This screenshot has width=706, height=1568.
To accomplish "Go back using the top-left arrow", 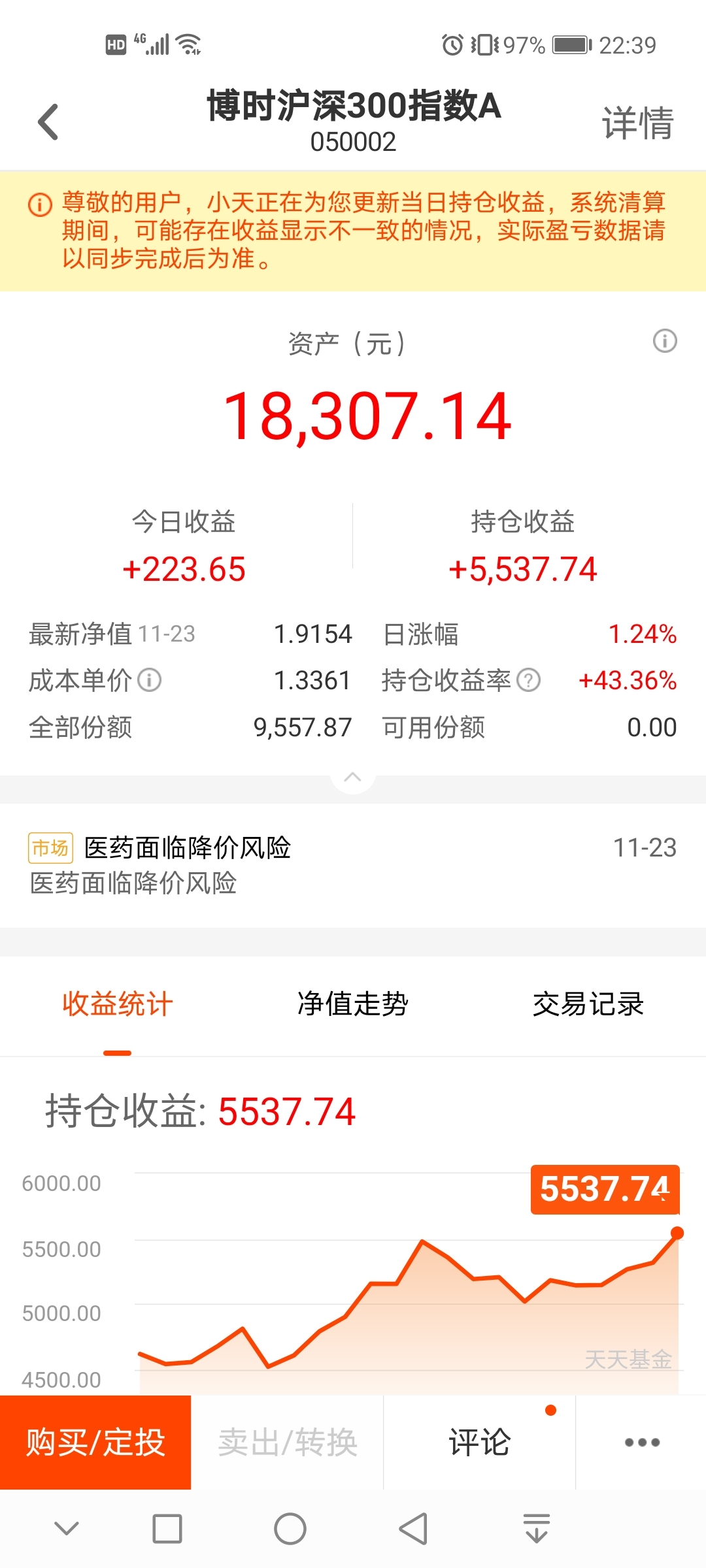I will tap(48, 122).
